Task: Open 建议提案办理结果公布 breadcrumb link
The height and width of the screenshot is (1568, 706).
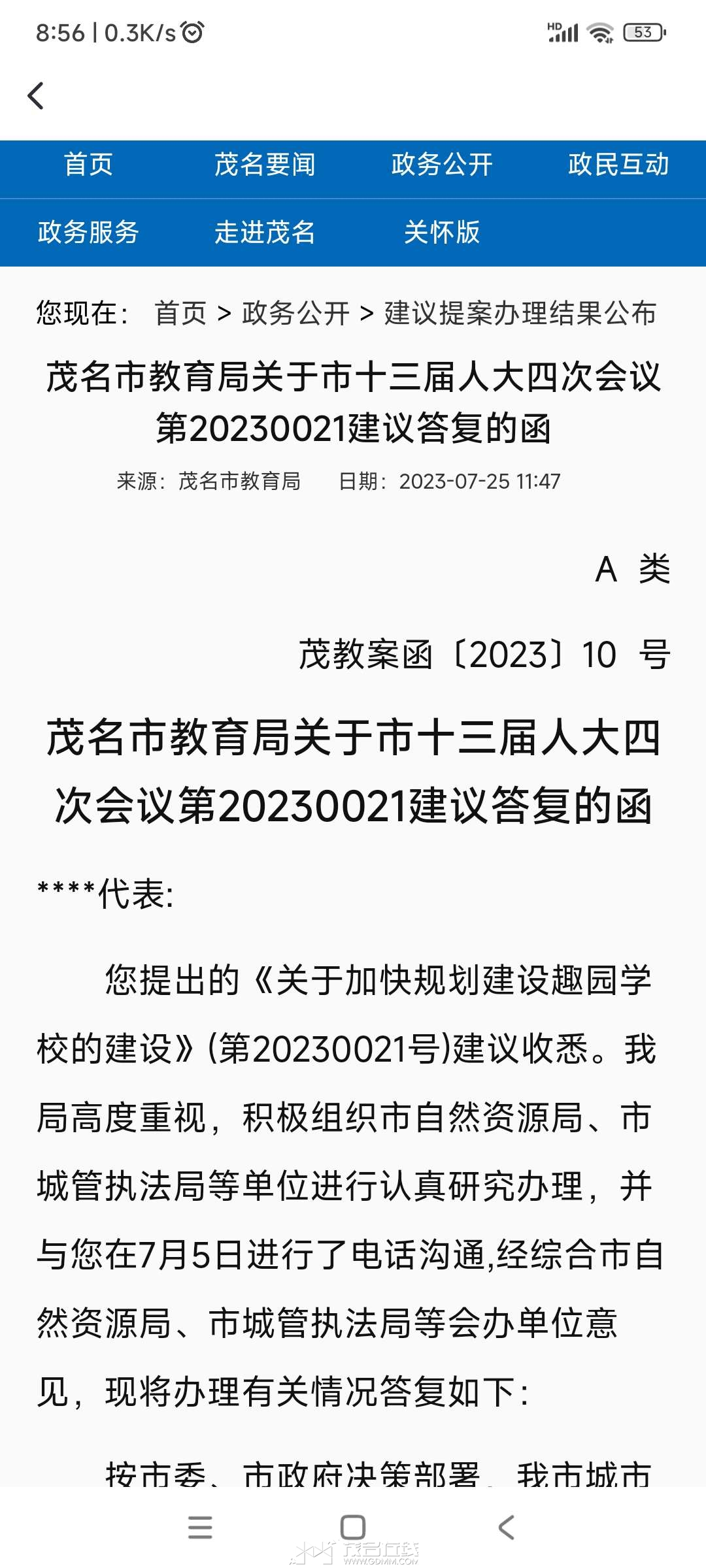Action: point(520,313)
